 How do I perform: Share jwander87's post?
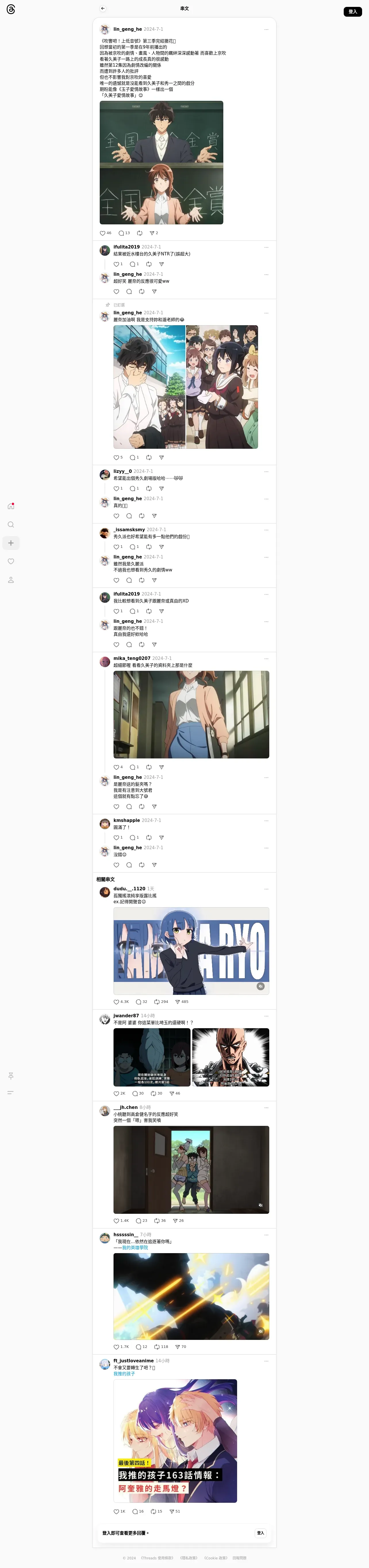click(172, 1093)
